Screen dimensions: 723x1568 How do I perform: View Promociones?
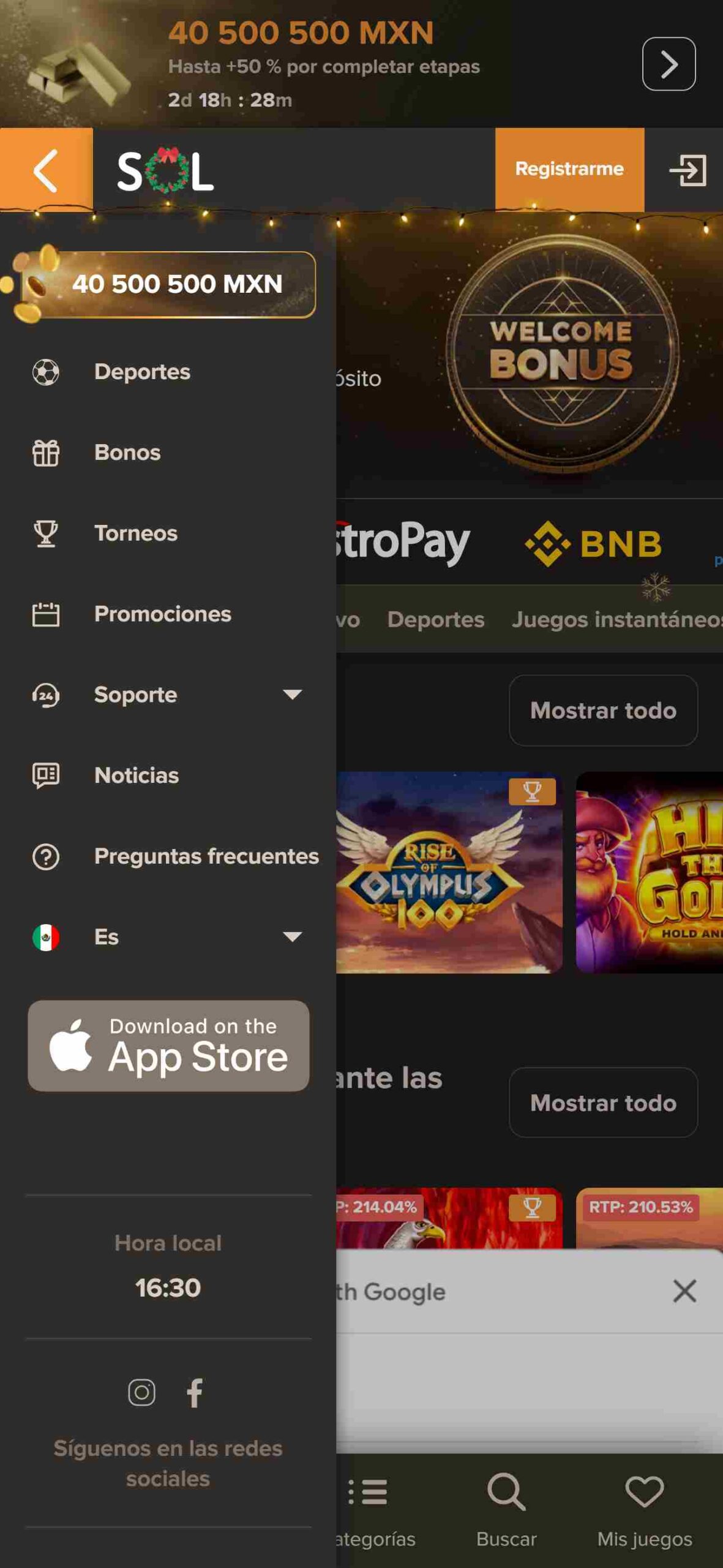(x=162, y=614)
